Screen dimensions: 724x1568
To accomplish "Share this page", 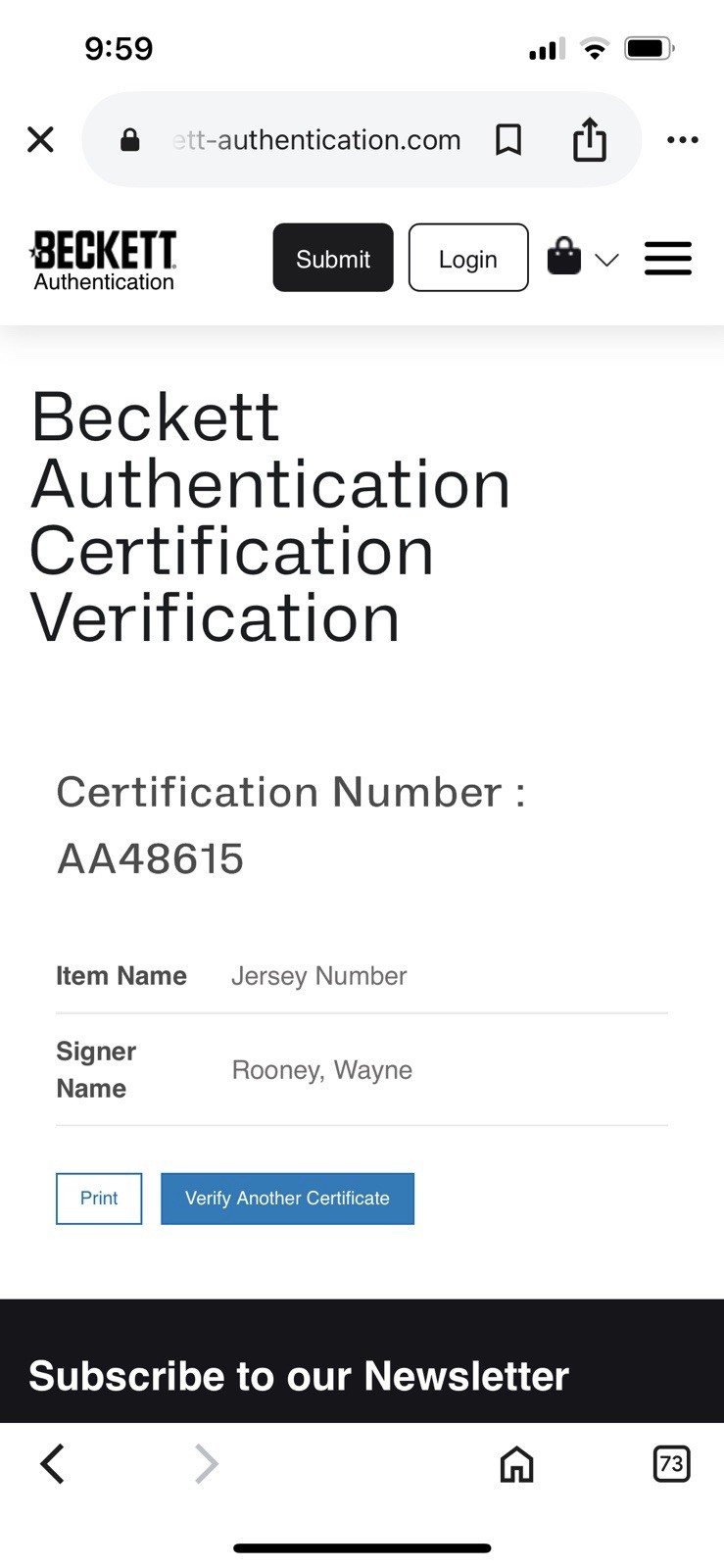I will coord(590,139).
